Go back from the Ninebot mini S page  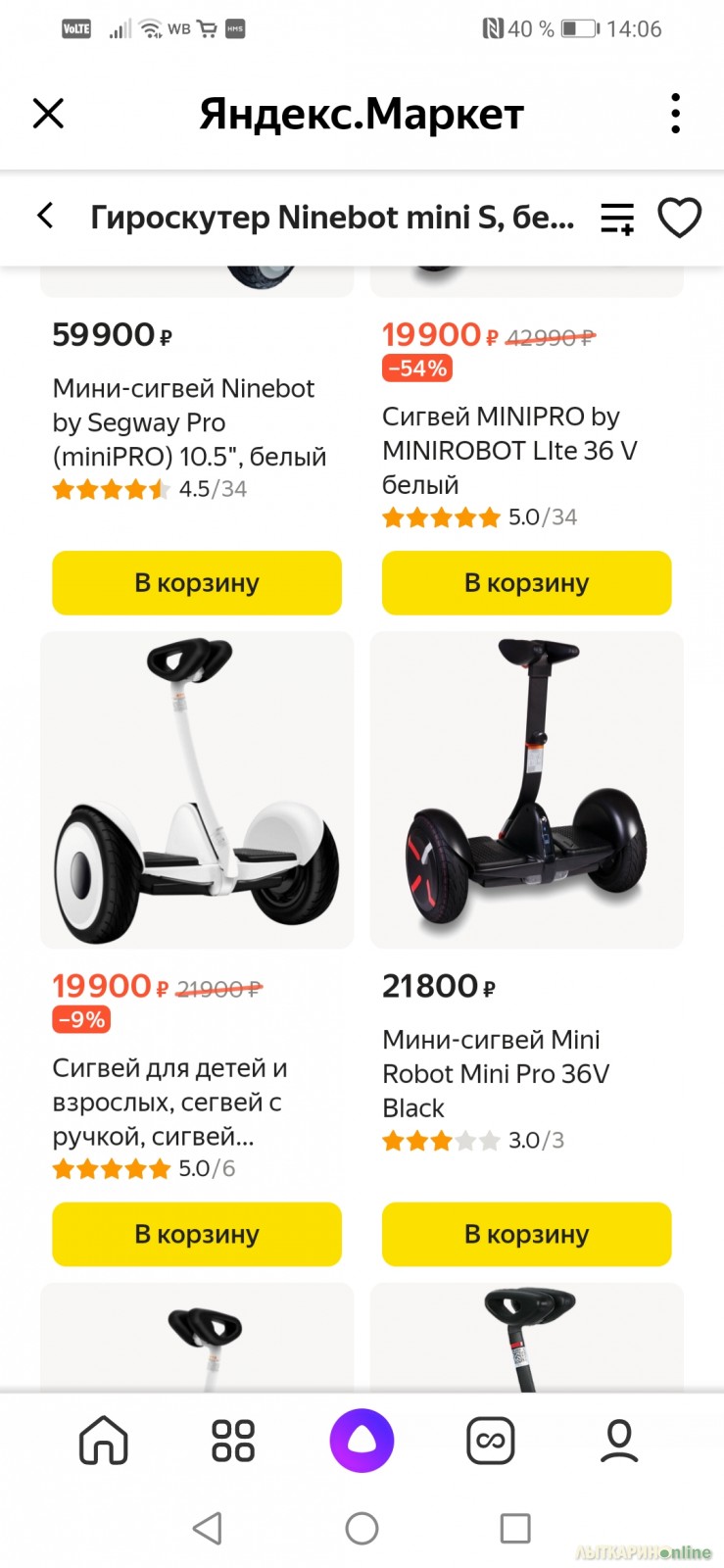coord(45,216)
